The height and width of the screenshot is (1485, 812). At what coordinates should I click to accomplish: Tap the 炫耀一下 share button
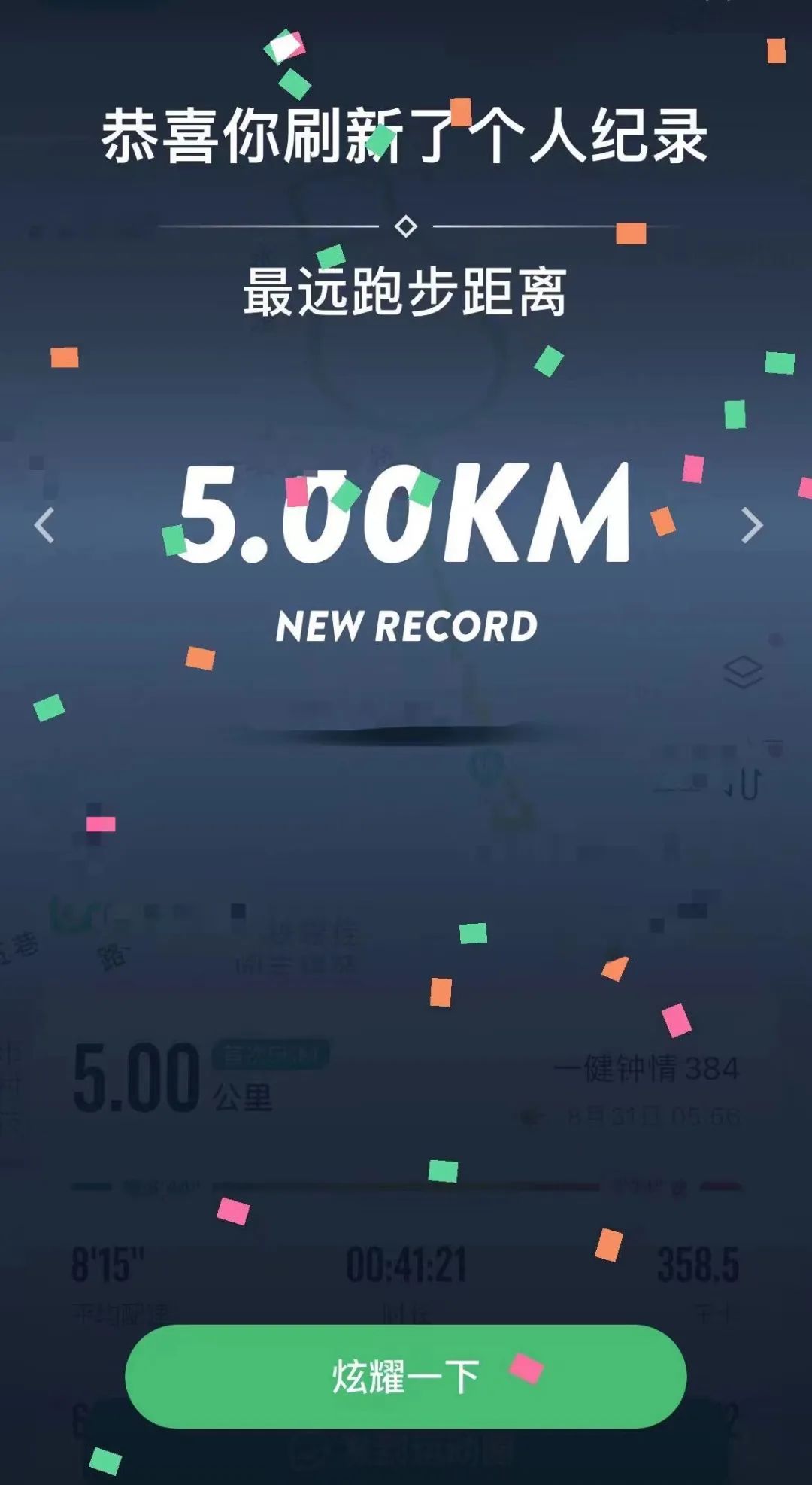pyautogui.click(x=405, y=1376)
